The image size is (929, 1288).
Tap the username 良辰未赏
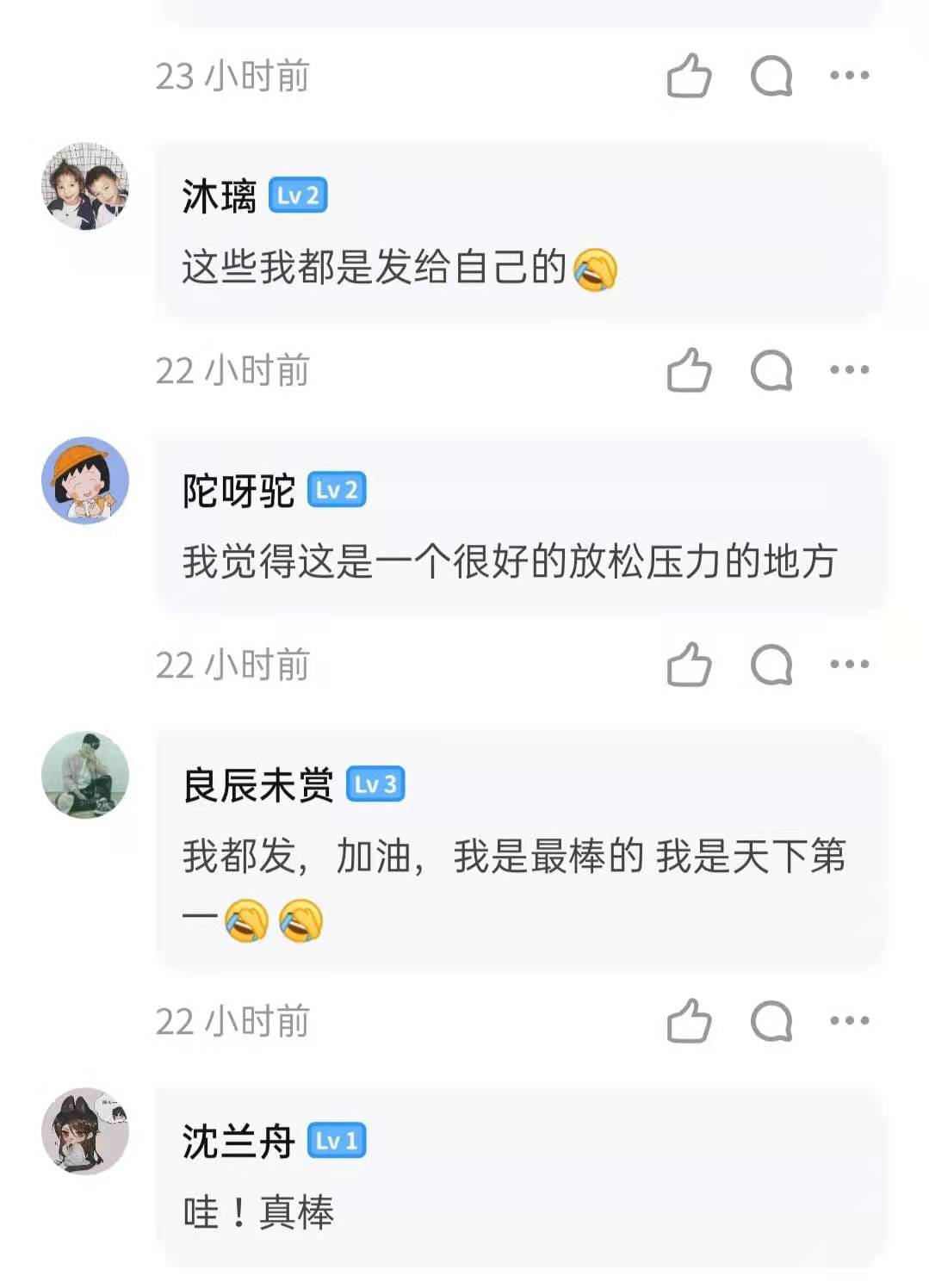click(x=257, y=785)
